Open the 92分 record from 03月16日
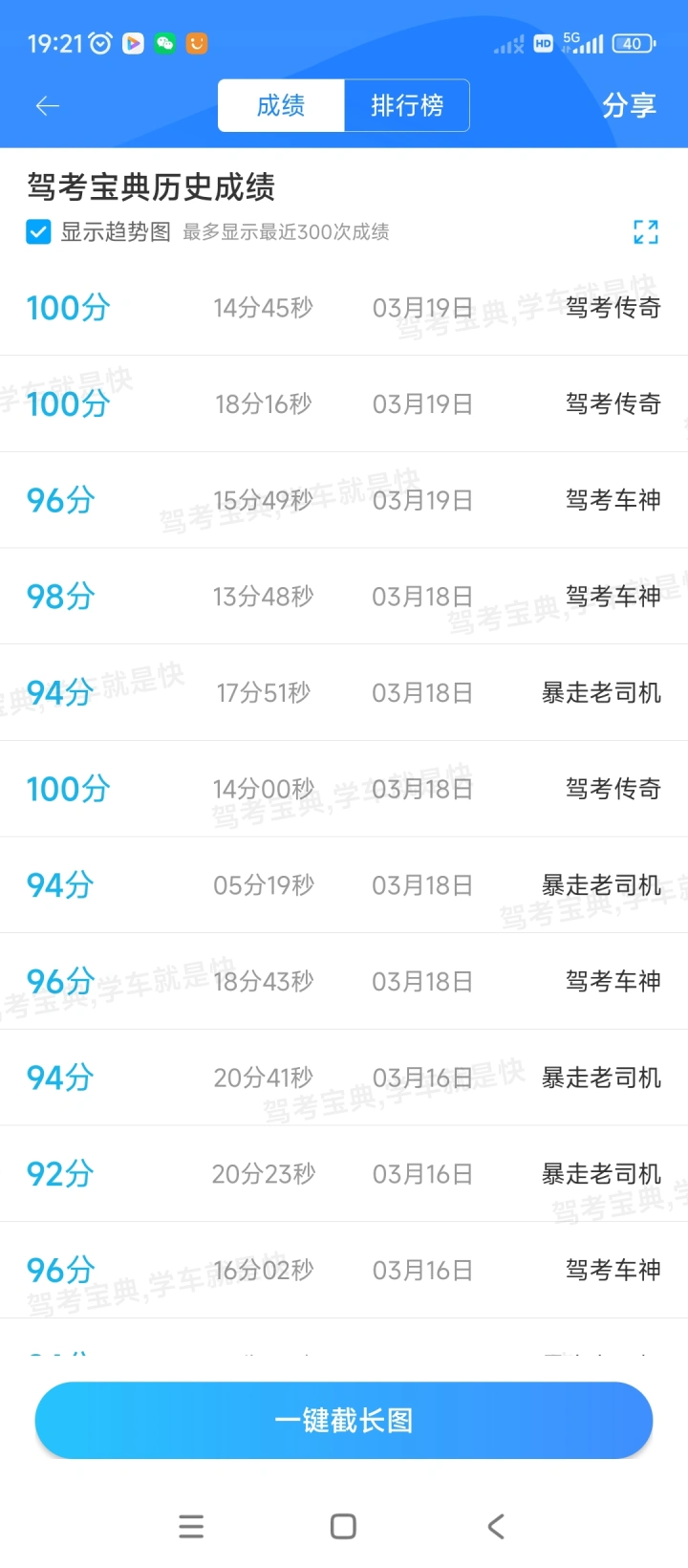The width and height of the screenshot is (688, 1568). [x=344, y=1174]
